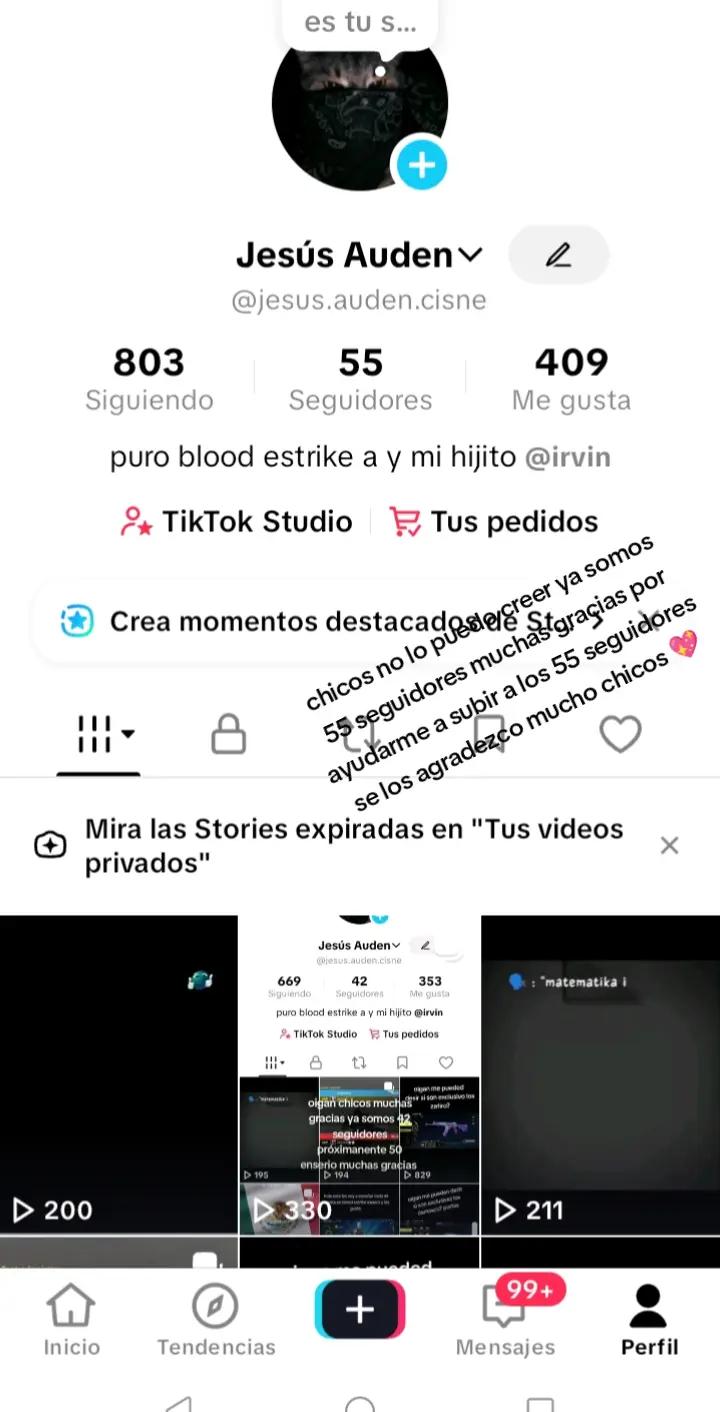This screenshot has width=720, height=1412.
Task: Open the edit profile pencil button
Action: (559, 255)
